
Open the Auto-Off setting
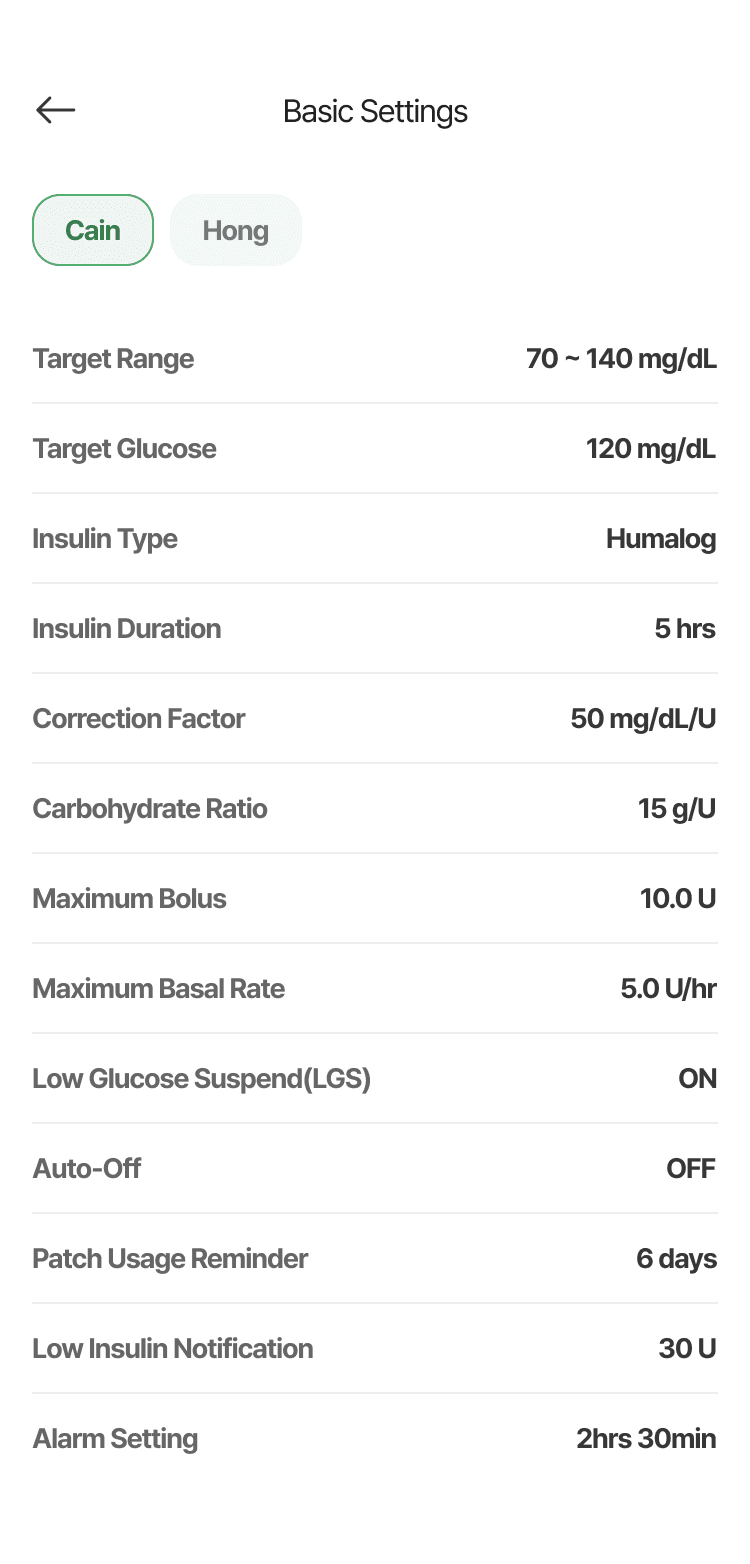[374, 1169]
